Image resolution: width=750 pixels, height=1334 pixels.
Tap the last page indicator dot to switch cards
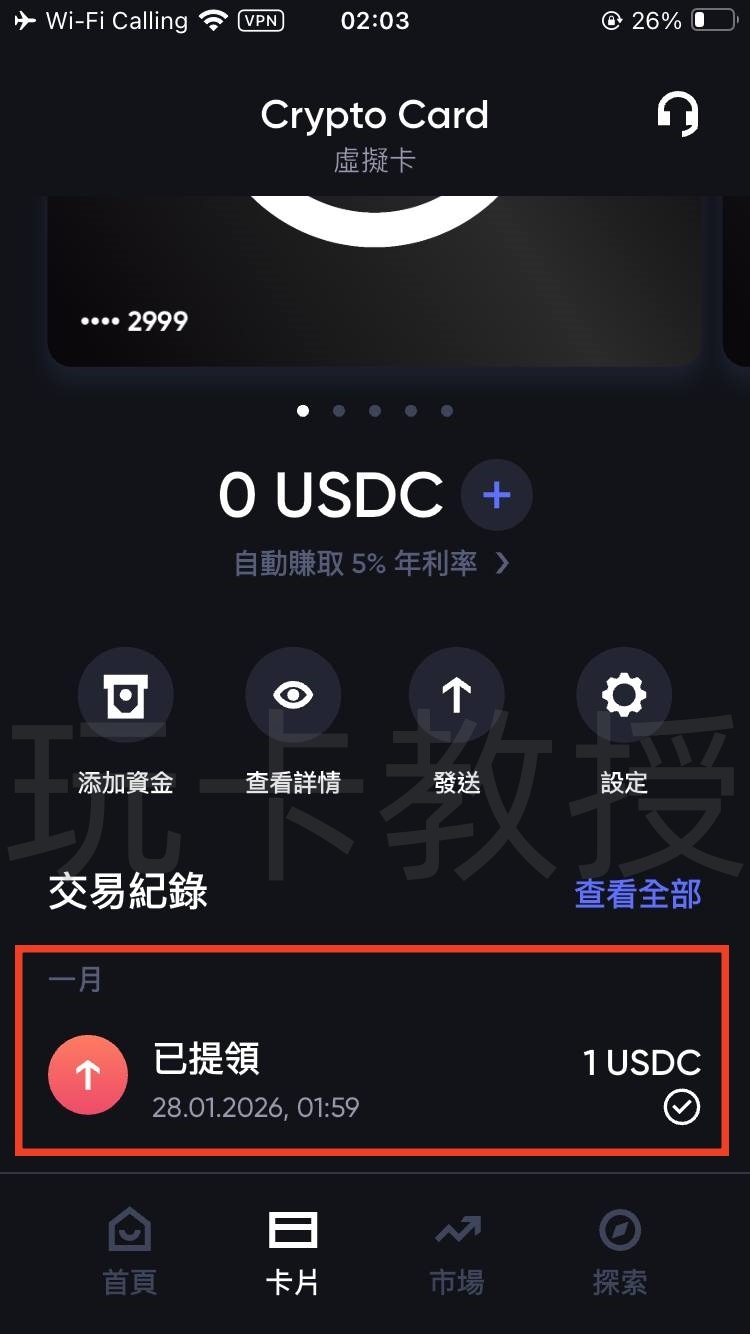tap(447, 410)
